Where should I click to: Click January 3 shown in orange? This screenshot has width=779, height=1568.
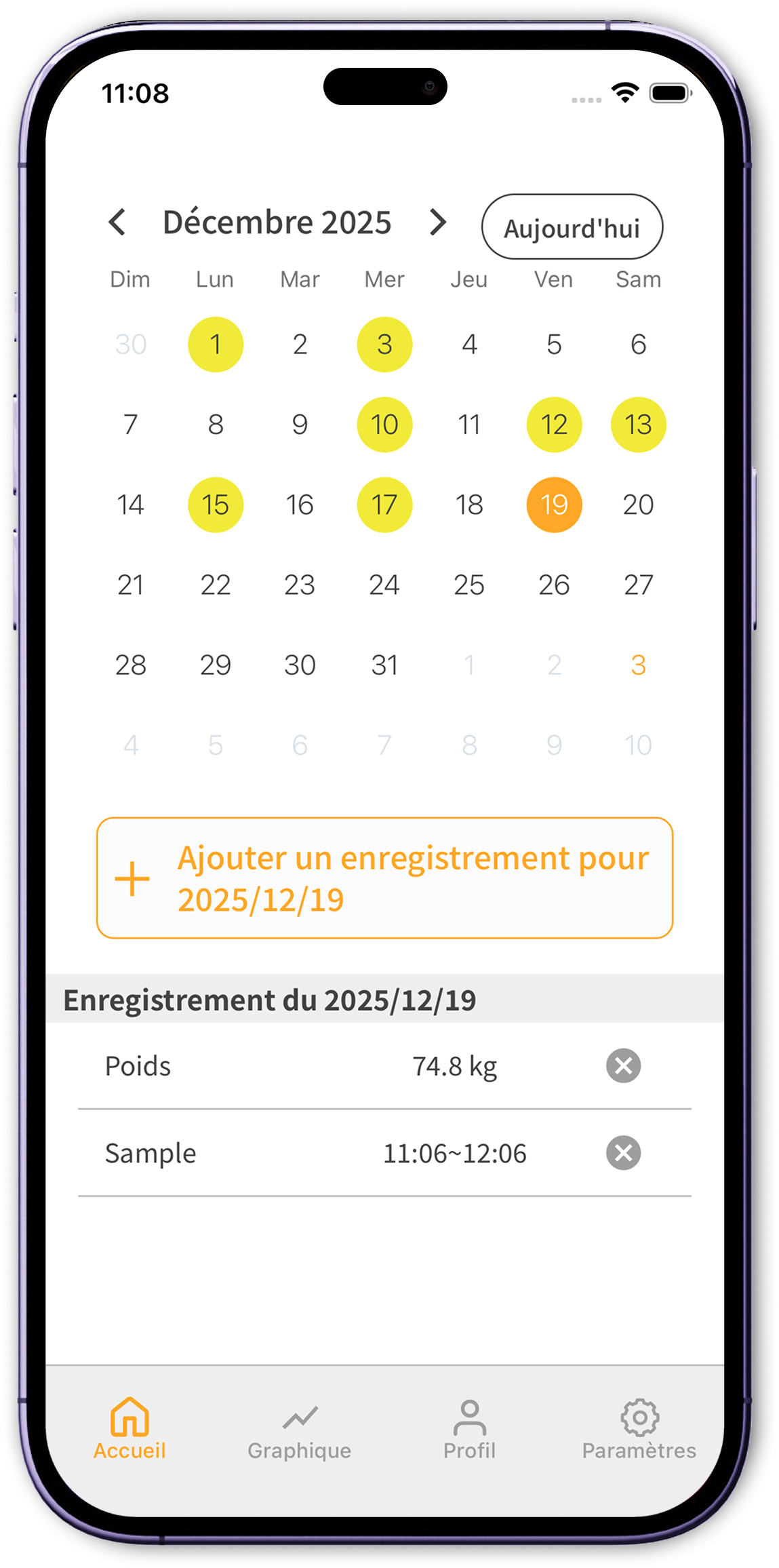[638, 665]
